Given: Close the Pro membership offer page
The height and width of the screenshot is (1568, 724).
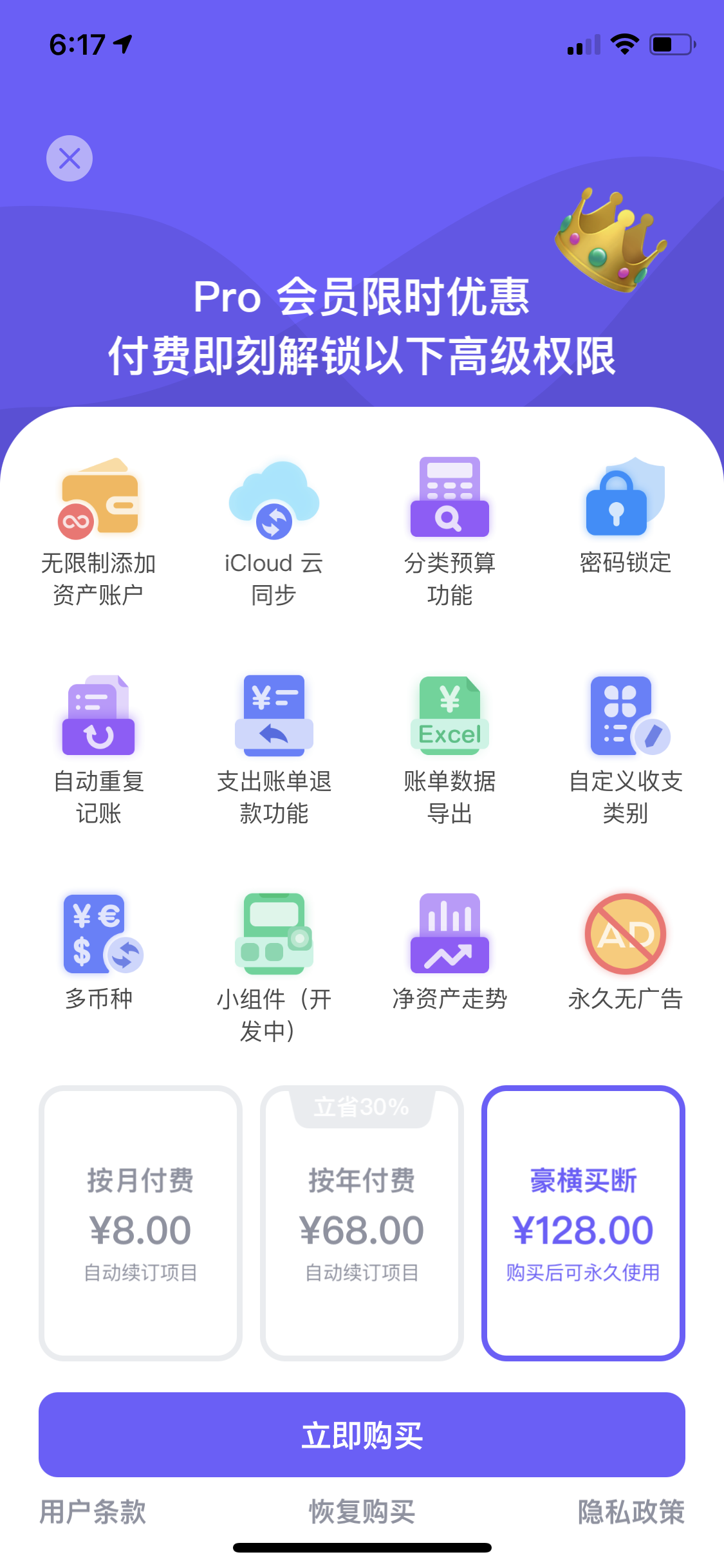Looking at the screenshot, I should click(70, 158).
